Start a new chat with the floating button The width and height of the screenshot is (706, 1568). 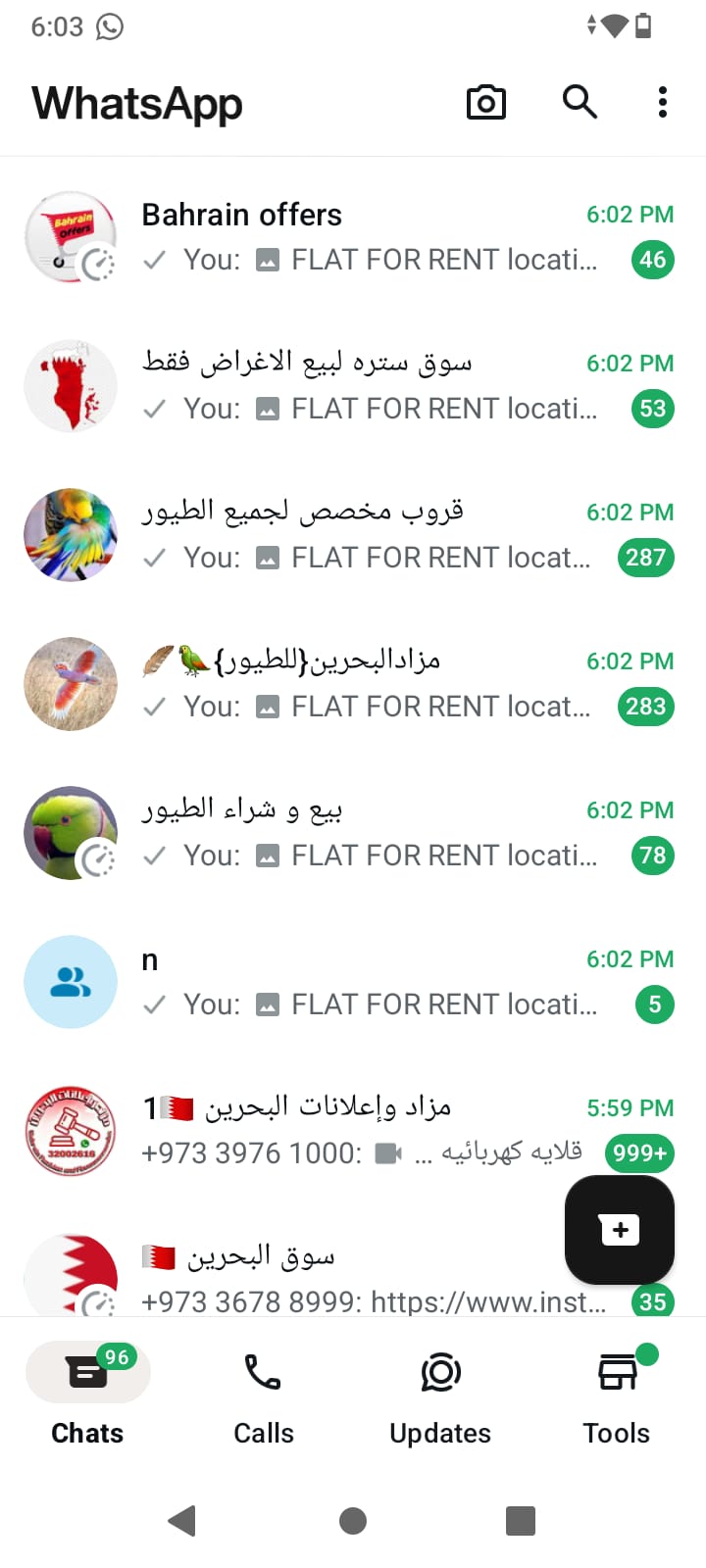tap(619, 1230)
